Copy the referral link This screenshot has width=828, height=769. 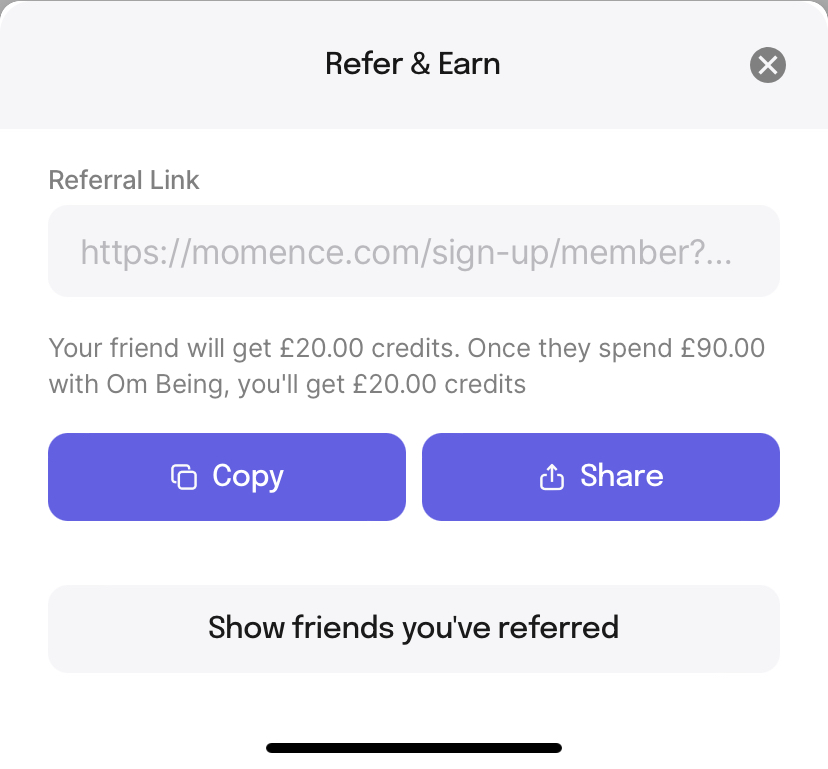coord(227,477)
